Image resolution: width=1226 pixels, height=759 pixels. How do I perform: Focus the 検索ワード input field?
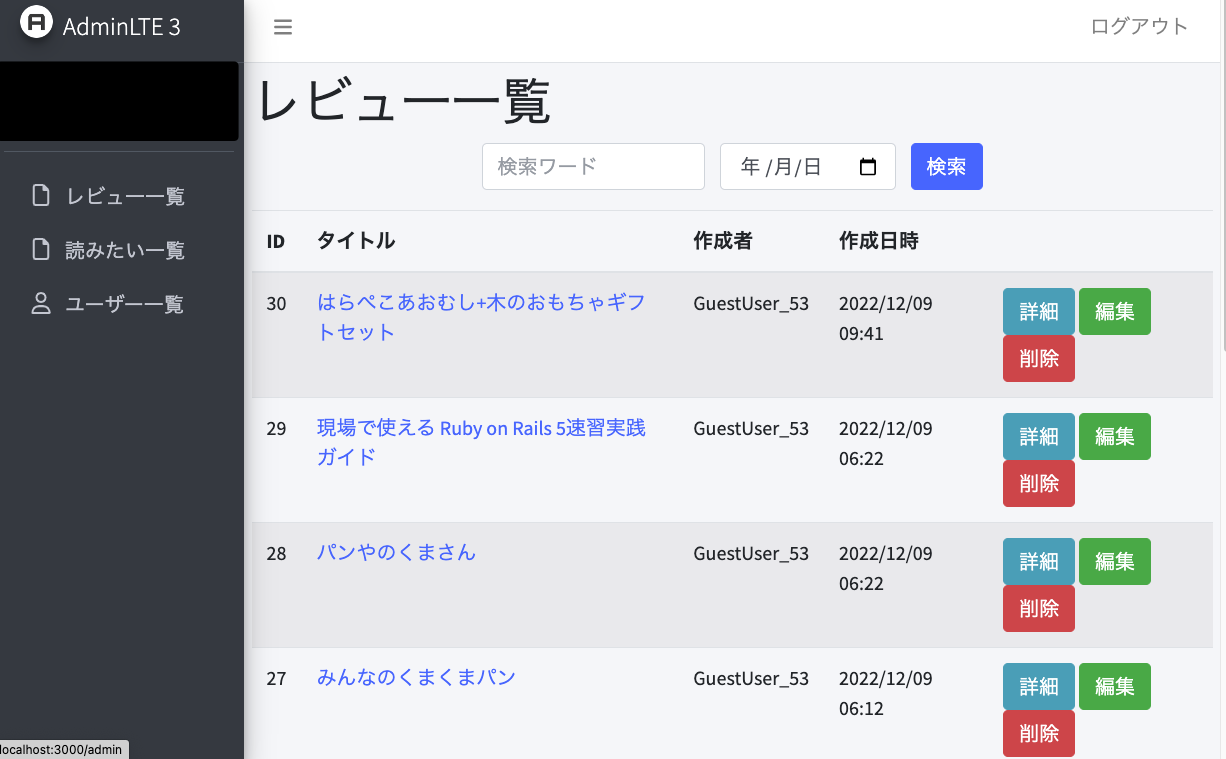point(593,167)
